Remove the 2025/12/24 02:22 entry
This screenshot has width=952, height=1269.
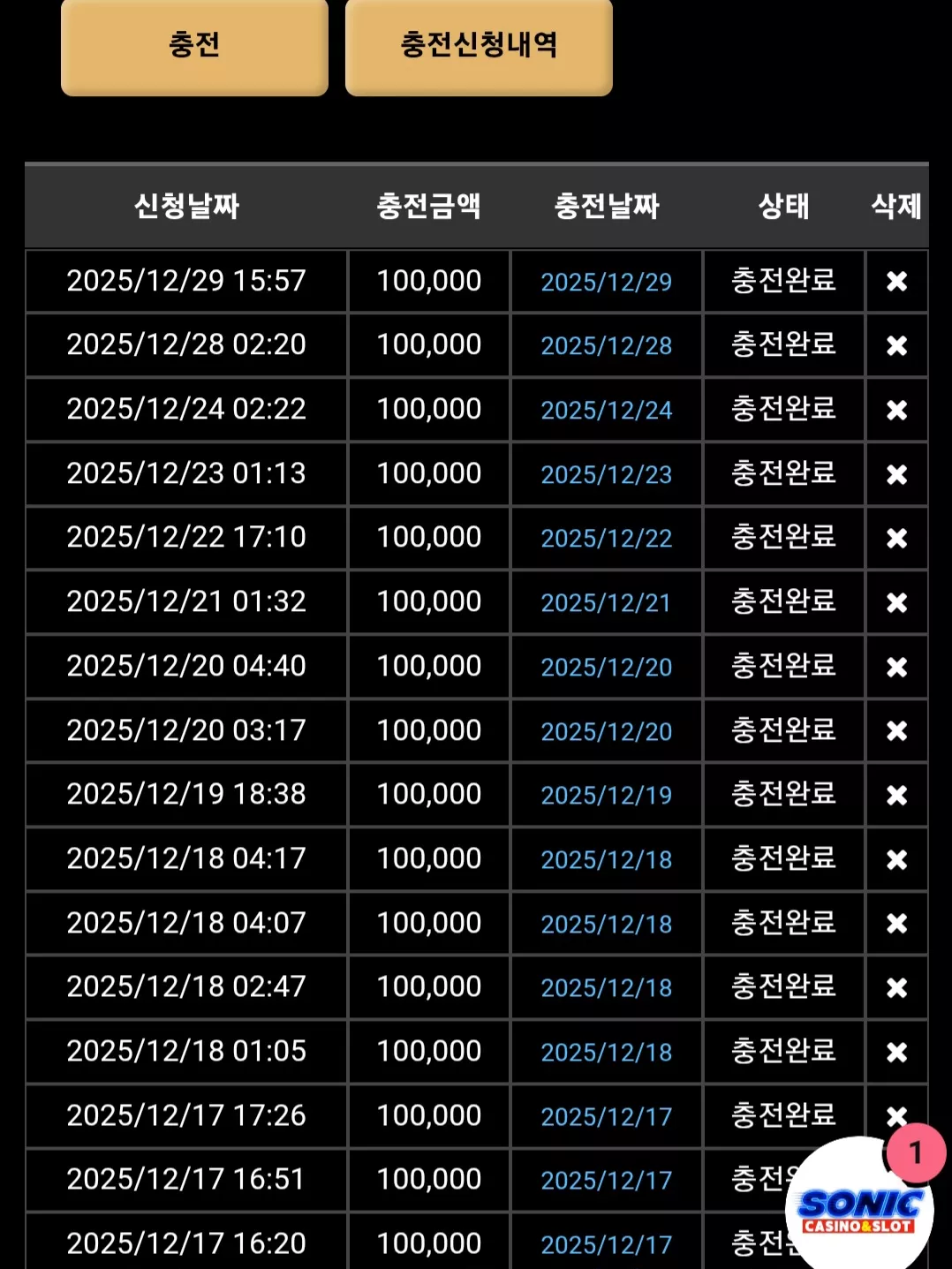click(x=896, y=410)
